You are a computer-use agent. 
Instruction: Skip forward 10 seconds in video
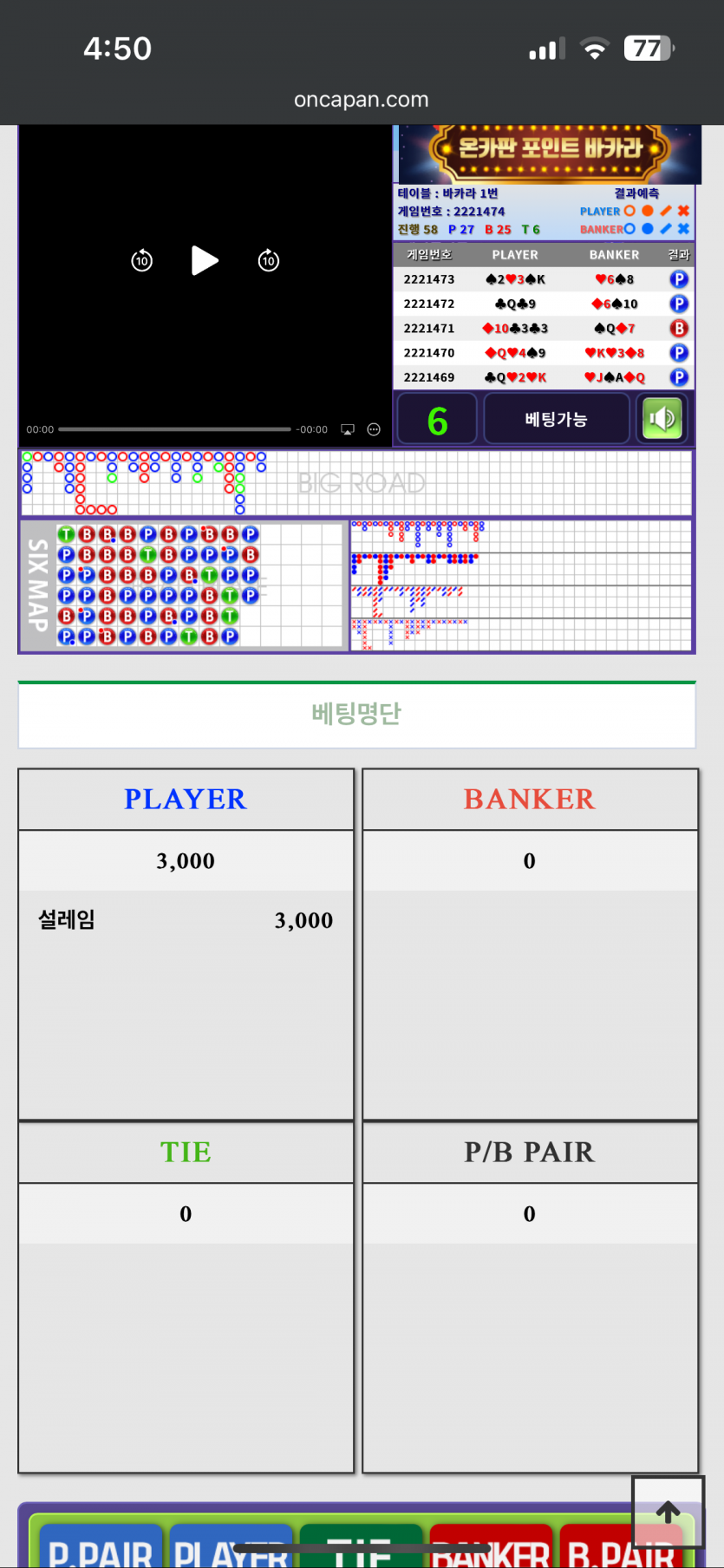269,260
